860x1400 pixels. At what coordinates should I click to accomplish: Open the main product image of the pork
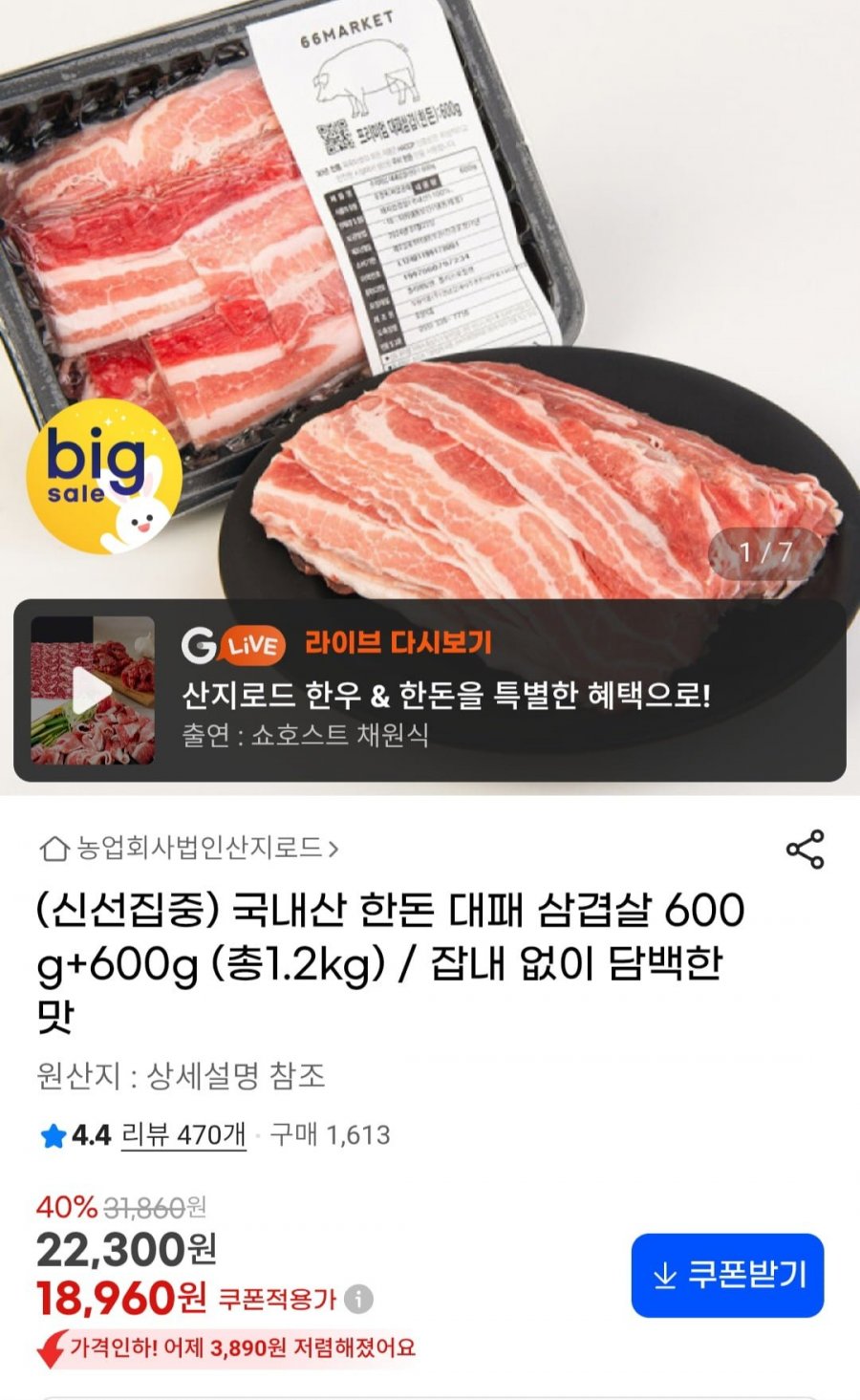430,296
